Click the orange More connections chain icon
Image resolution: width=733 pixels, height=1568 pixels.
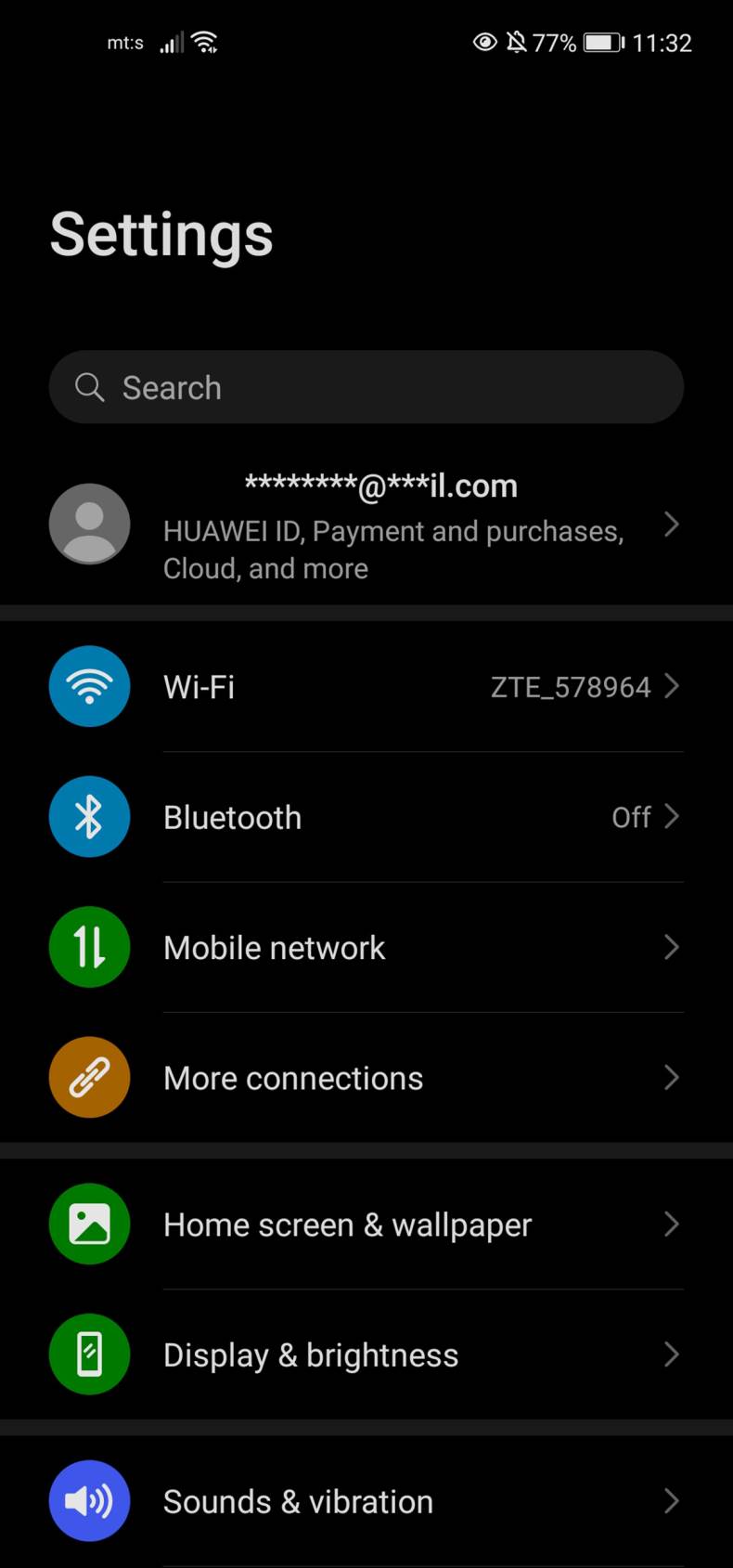(x=89, y=1077)
